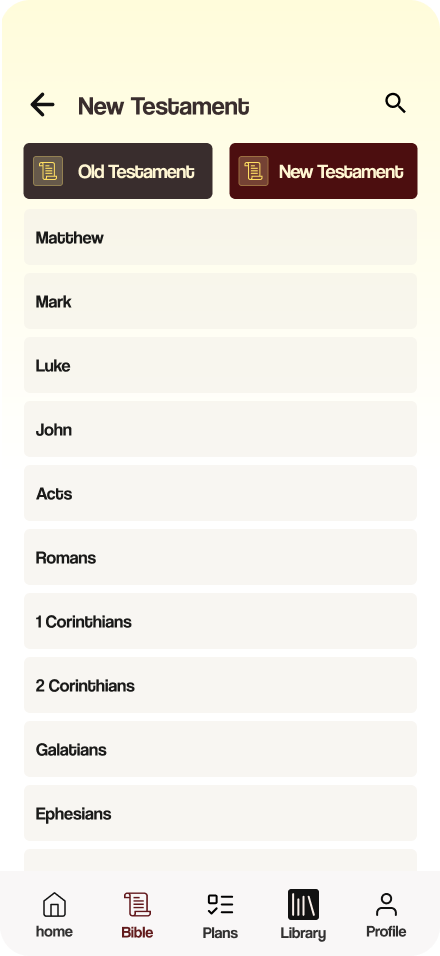Screen dimensions: 440x956
Task: Open the book of Luke
Action: point(221,365)
